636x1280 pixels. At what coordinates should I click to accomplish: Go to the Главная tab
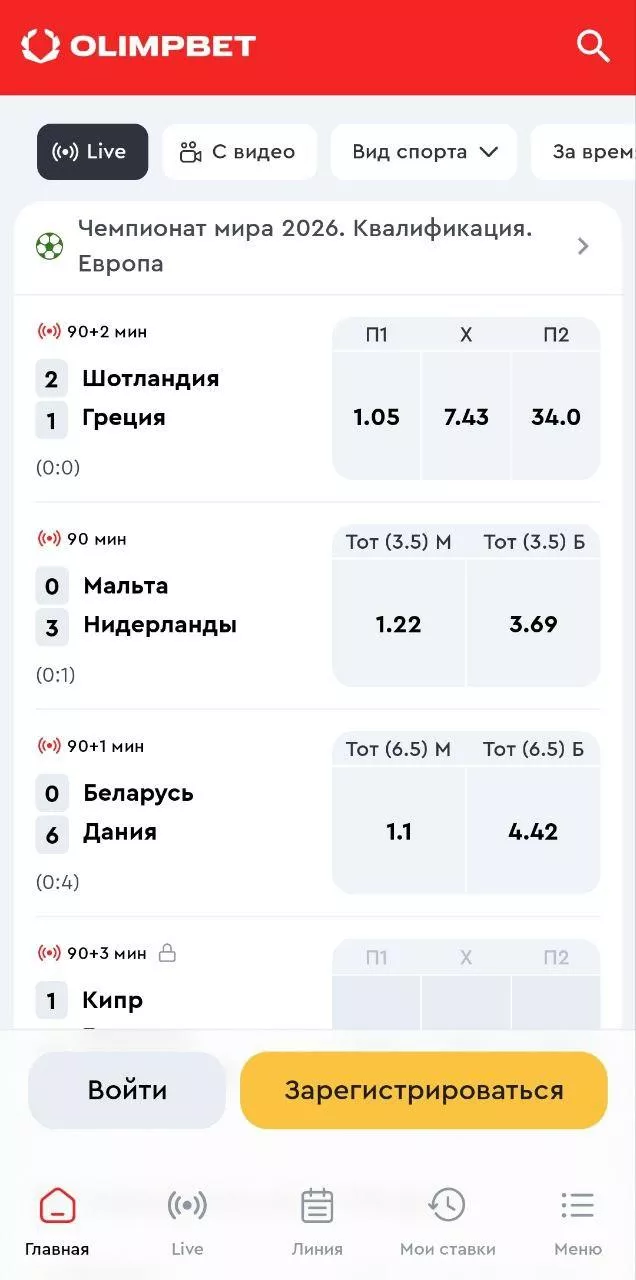pyautogui.click(x=57, y=1222)
